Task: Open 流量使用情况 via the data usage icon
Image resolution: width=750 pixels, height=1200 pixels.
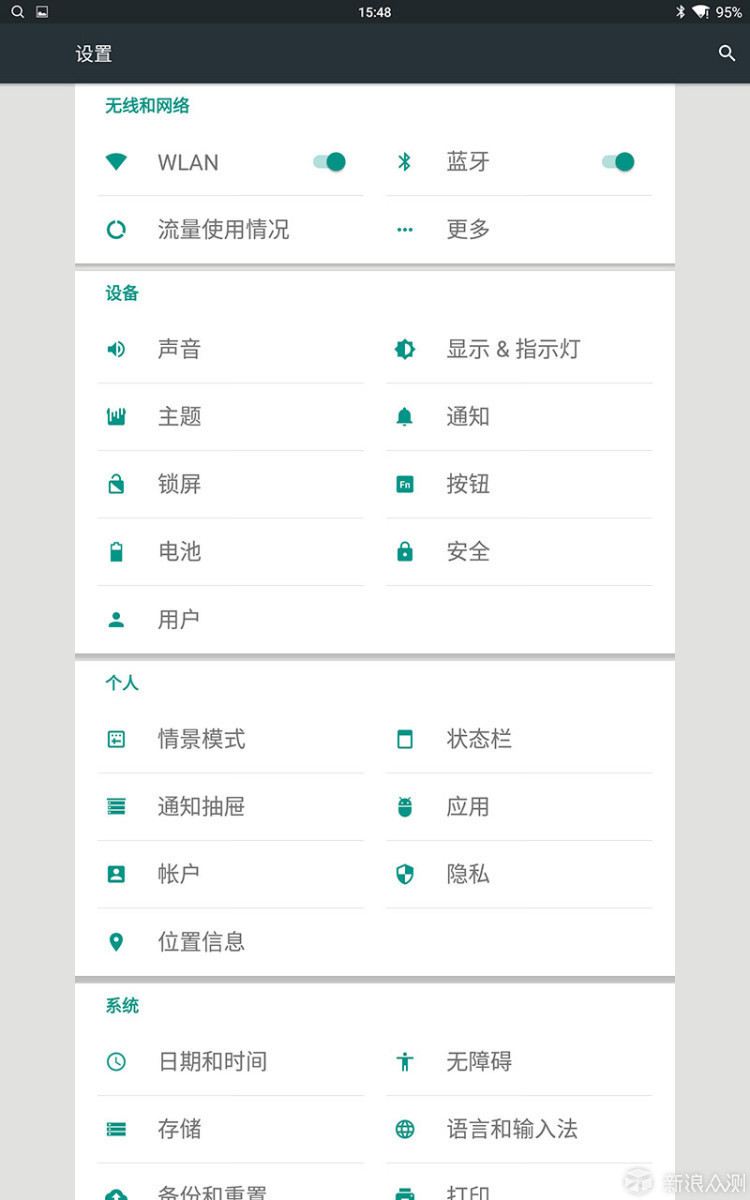Action: (117, 229)
